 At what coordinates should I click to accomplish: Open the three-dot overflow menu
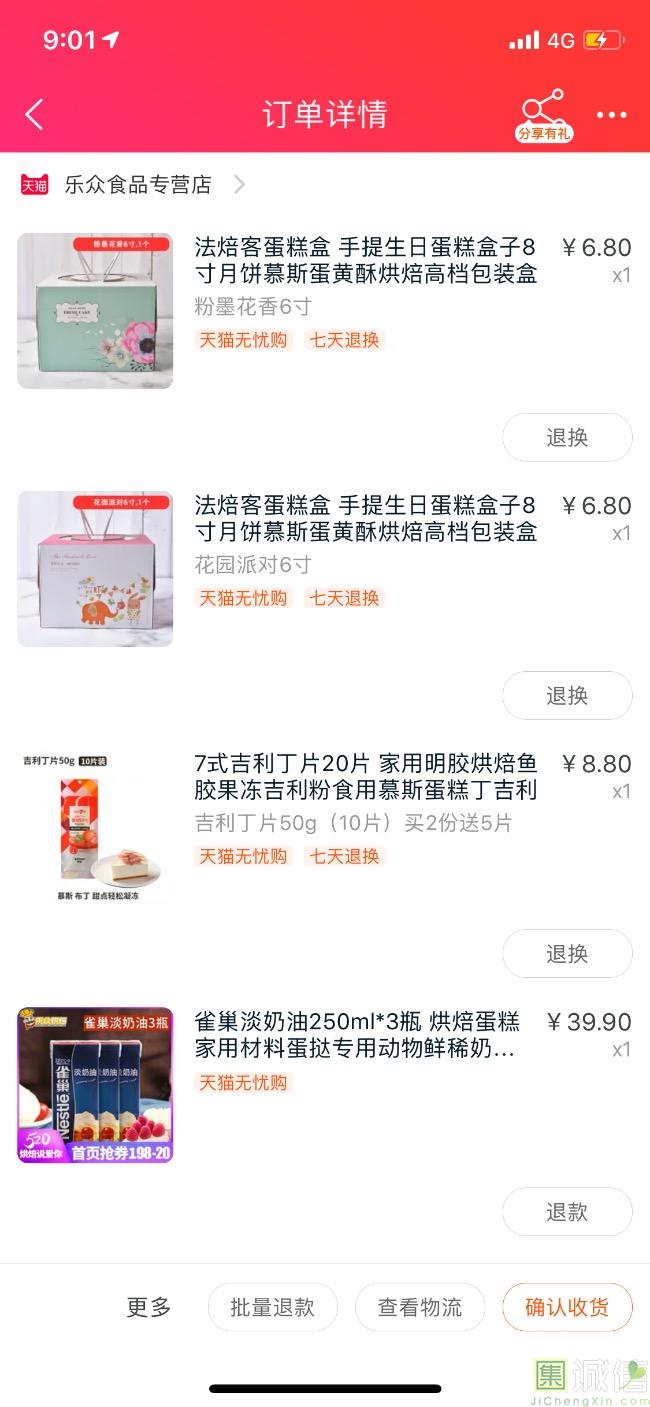click(x=611, y=115)
